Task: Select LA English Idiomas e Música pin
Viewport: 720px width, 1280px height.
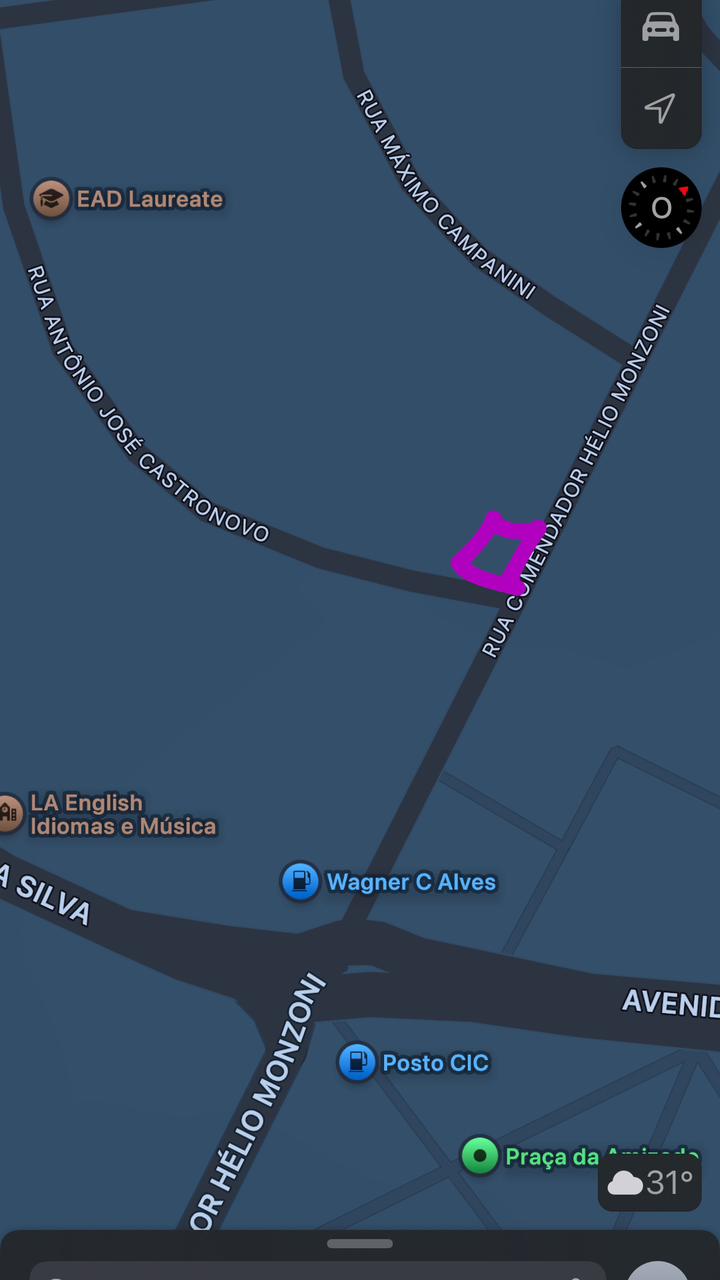Action: coord(10,813)
